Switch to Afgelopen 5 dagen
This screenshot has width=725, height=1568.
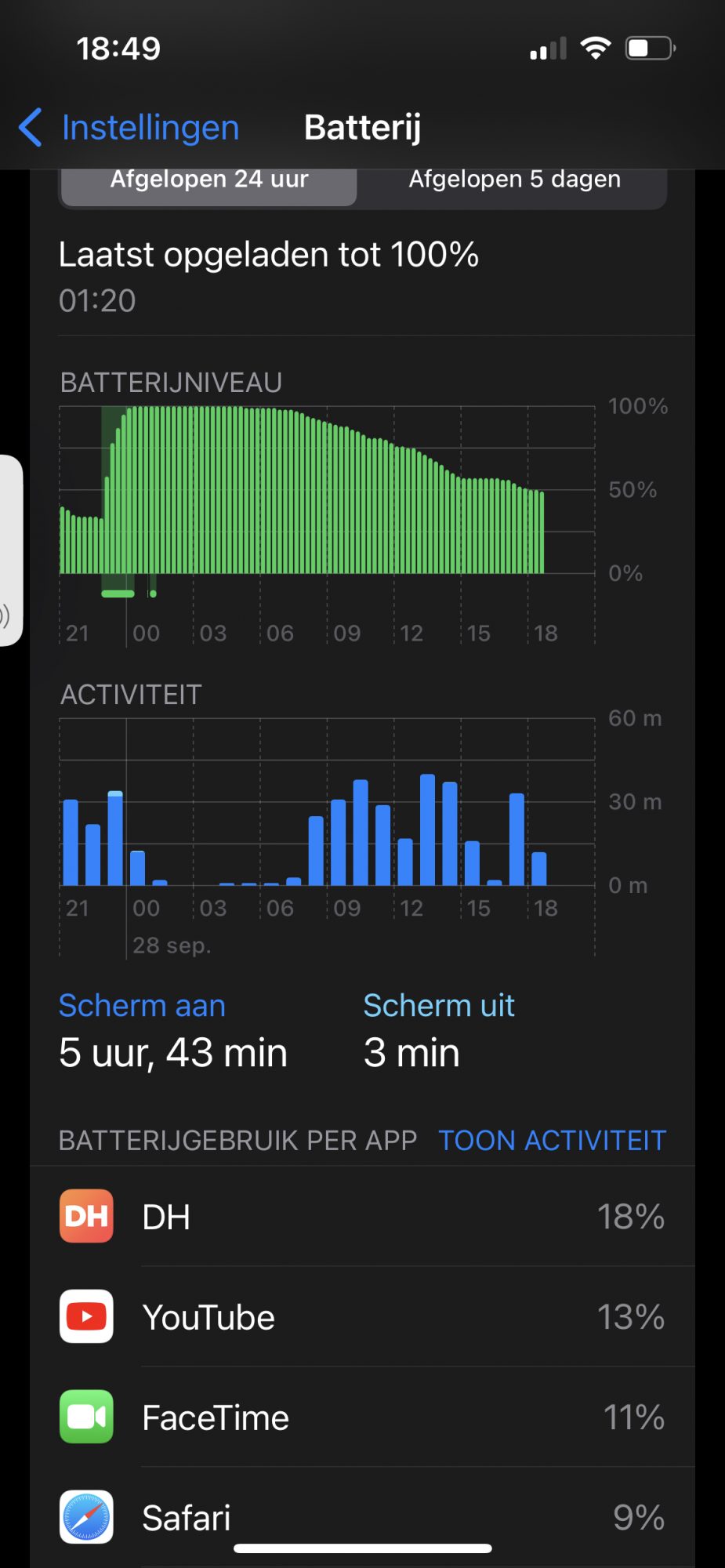click(514, 180)
